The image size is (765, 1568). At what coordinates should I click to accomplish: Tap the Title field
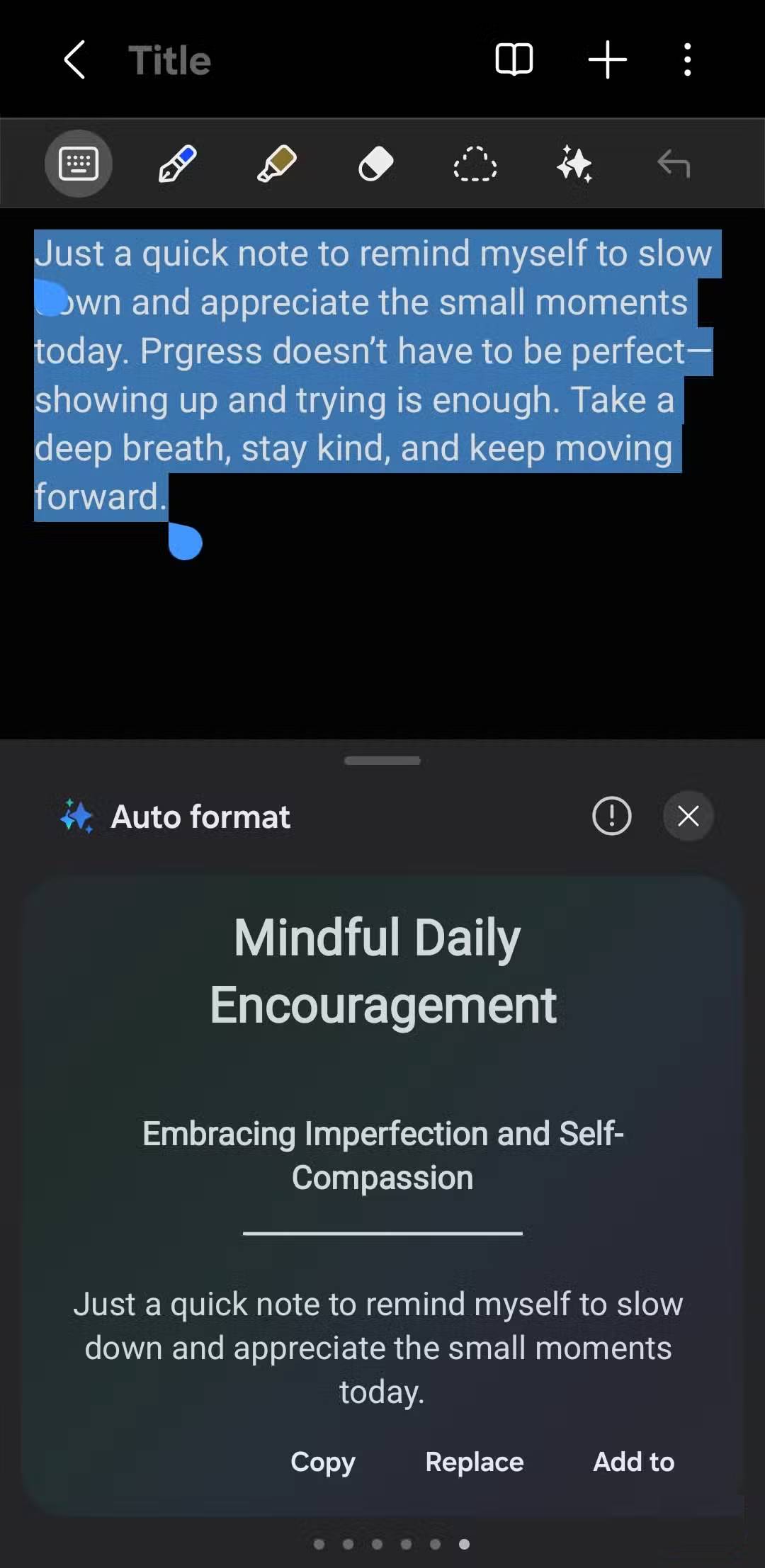point(169,60)
